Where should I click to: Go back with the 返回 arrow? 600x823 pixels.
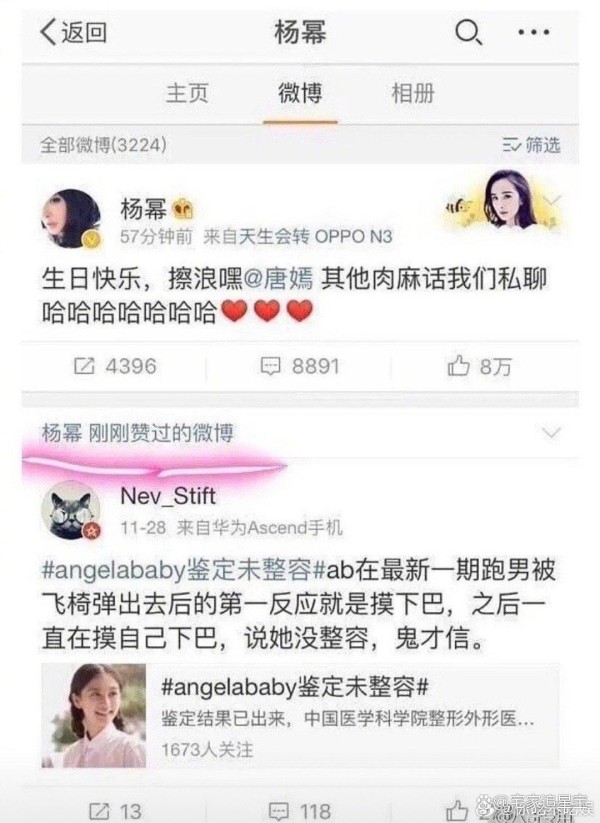pyautogui.click(x=72, y=33)
